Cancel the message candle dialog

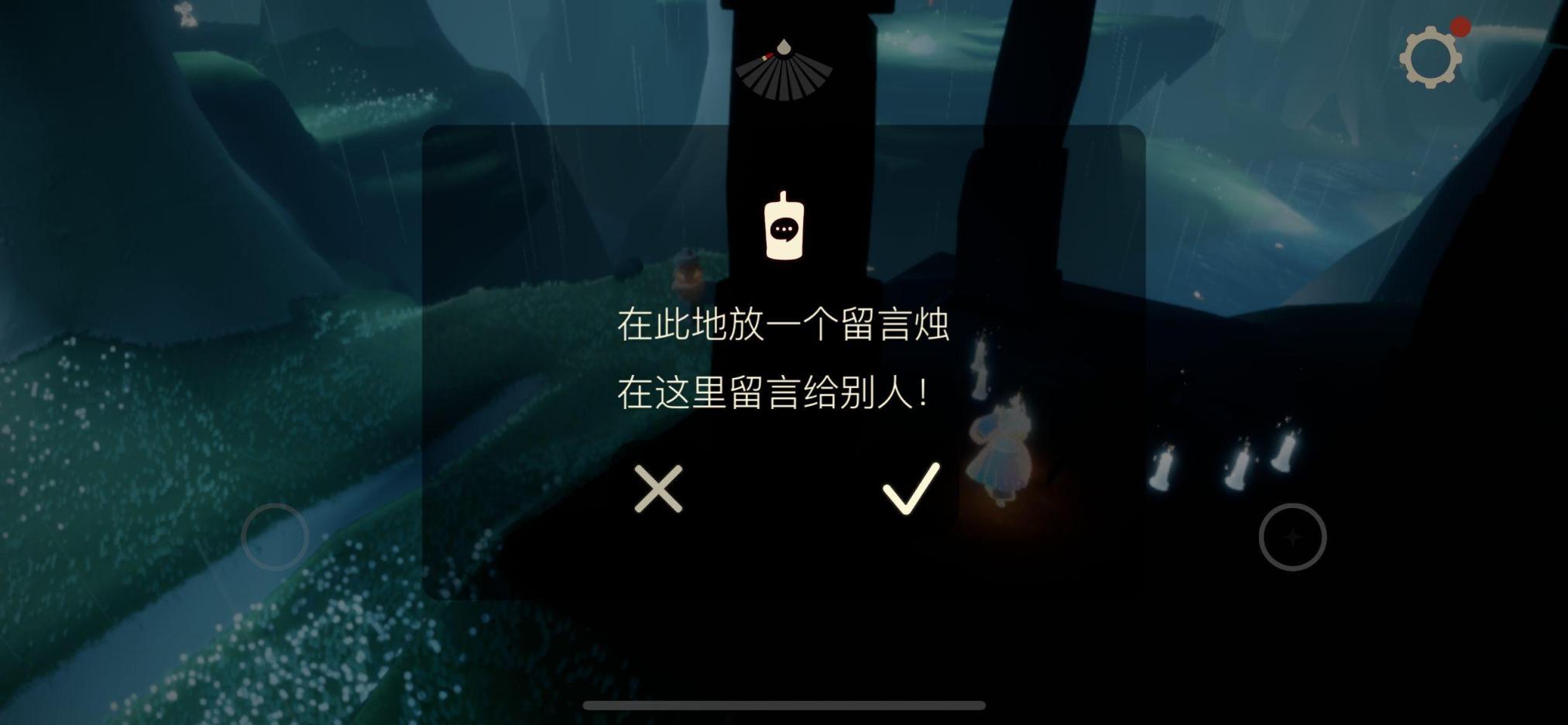658,489
